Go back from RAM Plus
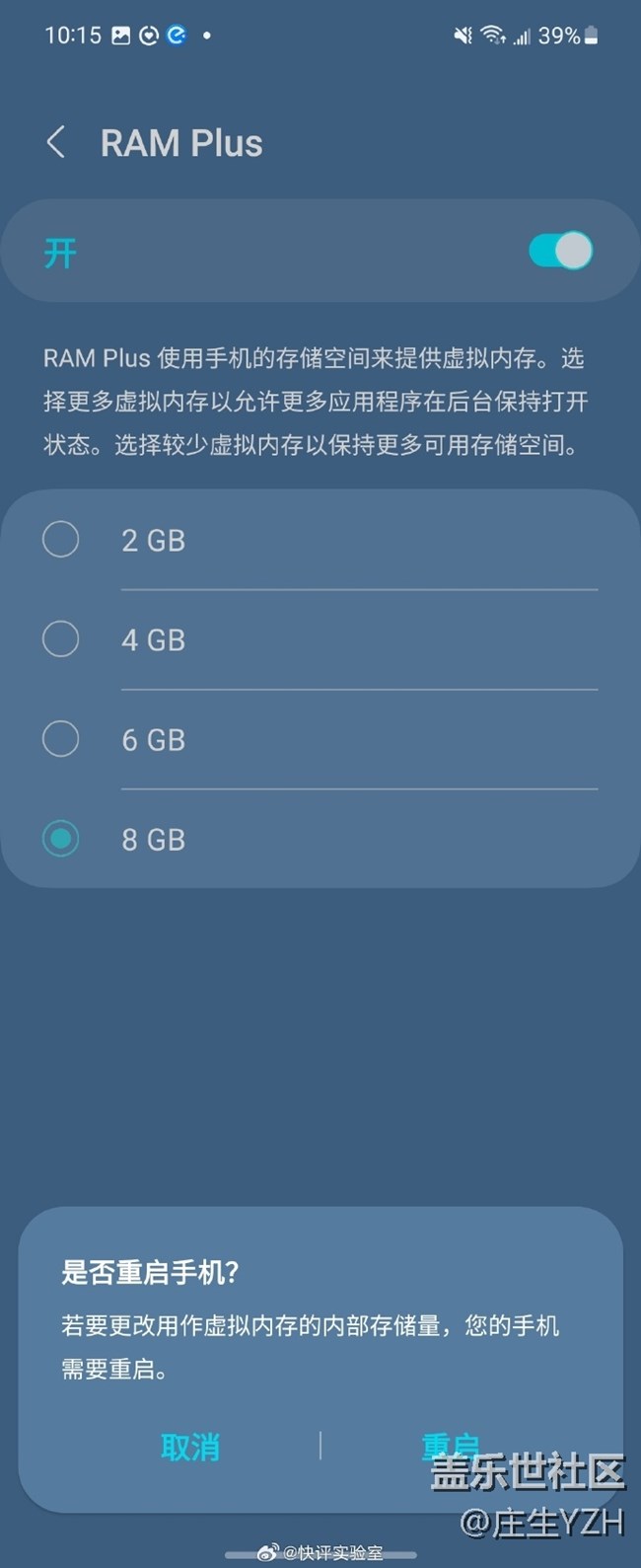This screenshot has height=1568, width=641. coord(56,142)
